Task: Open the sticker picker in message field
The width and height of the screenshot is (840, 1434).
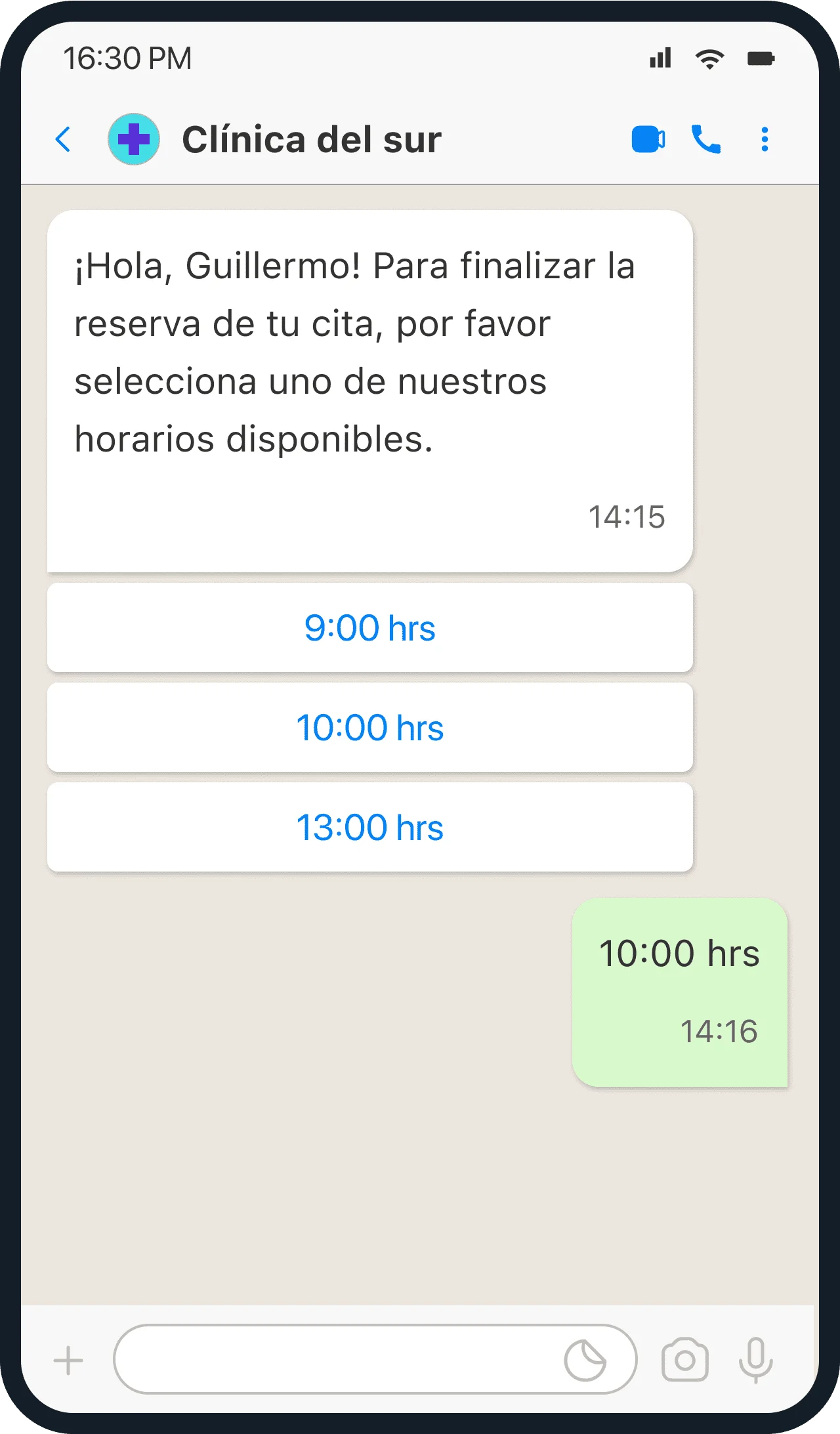Action: (x=585, y=1360)
